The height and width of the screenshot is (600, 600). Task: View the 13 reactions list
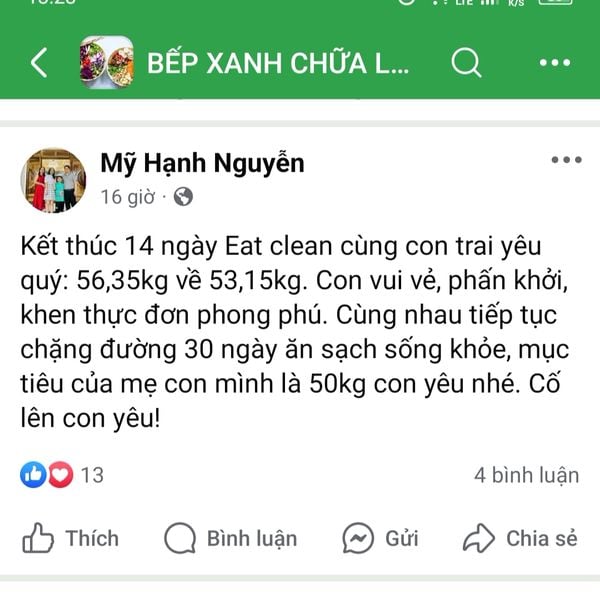click(x=62, y=475)
